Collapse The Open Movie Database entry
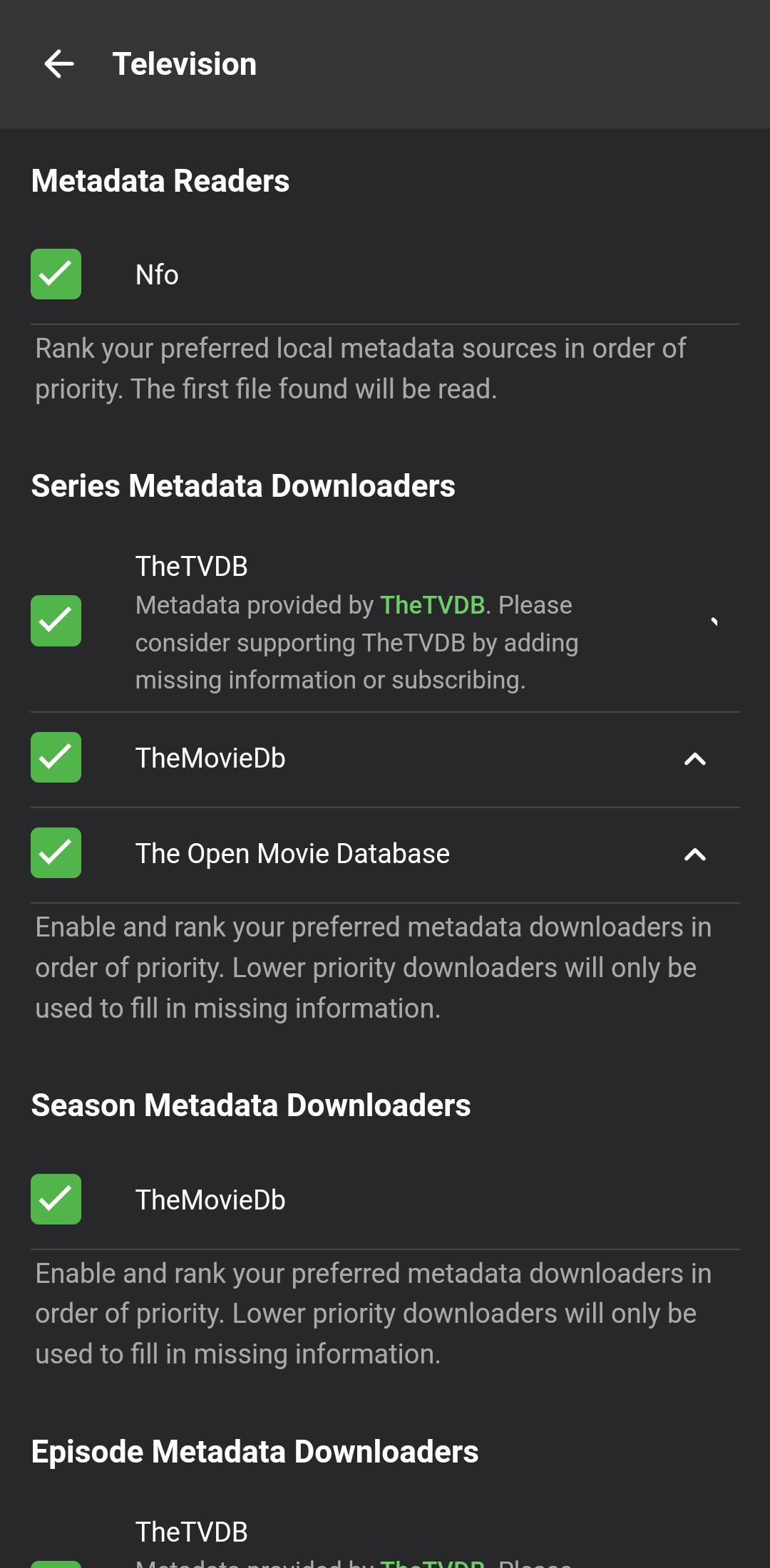 pyautogui.click(x=695, y=852)
